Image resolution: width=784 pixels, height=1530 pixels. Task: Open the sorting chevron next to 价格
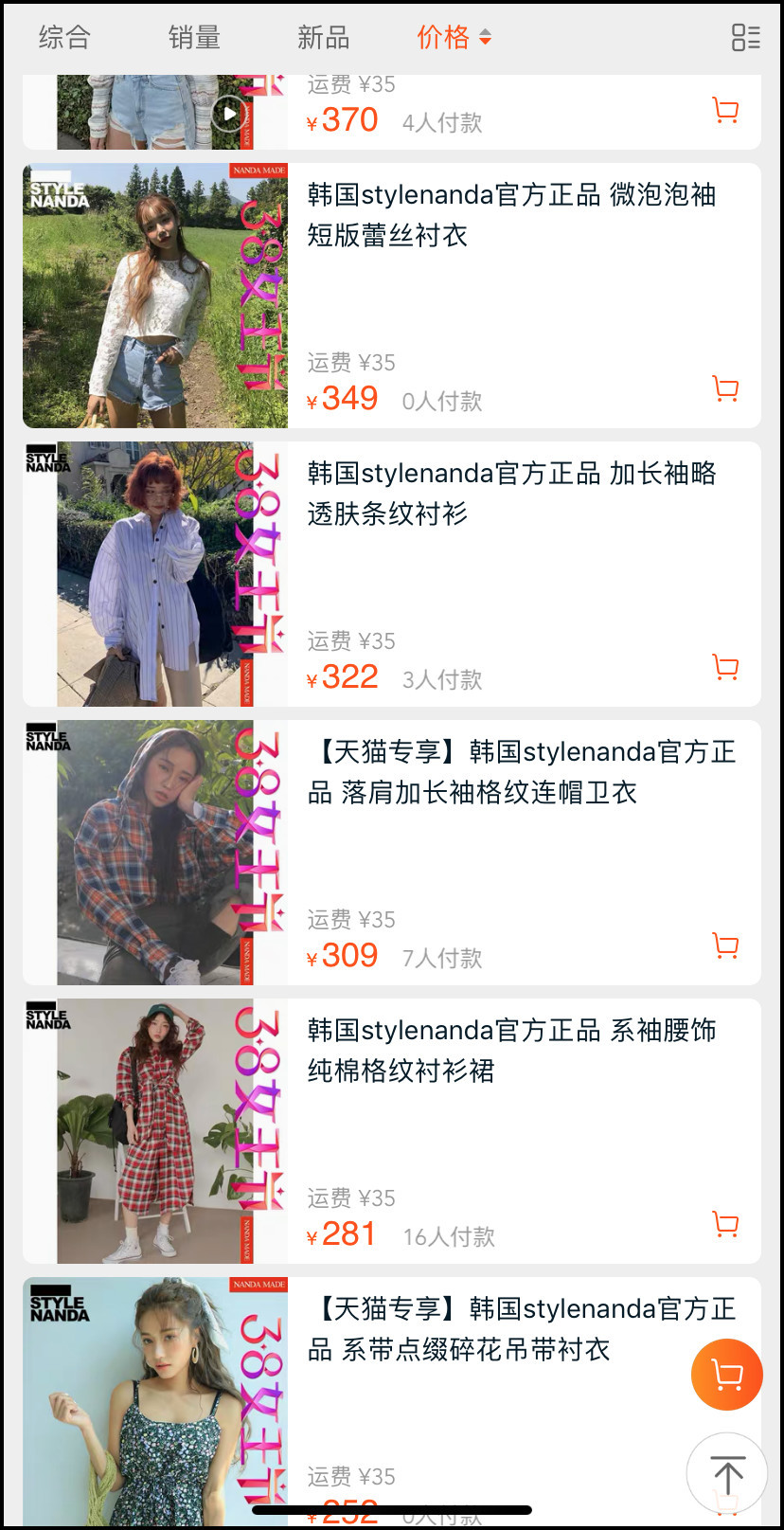pos(486,37)
